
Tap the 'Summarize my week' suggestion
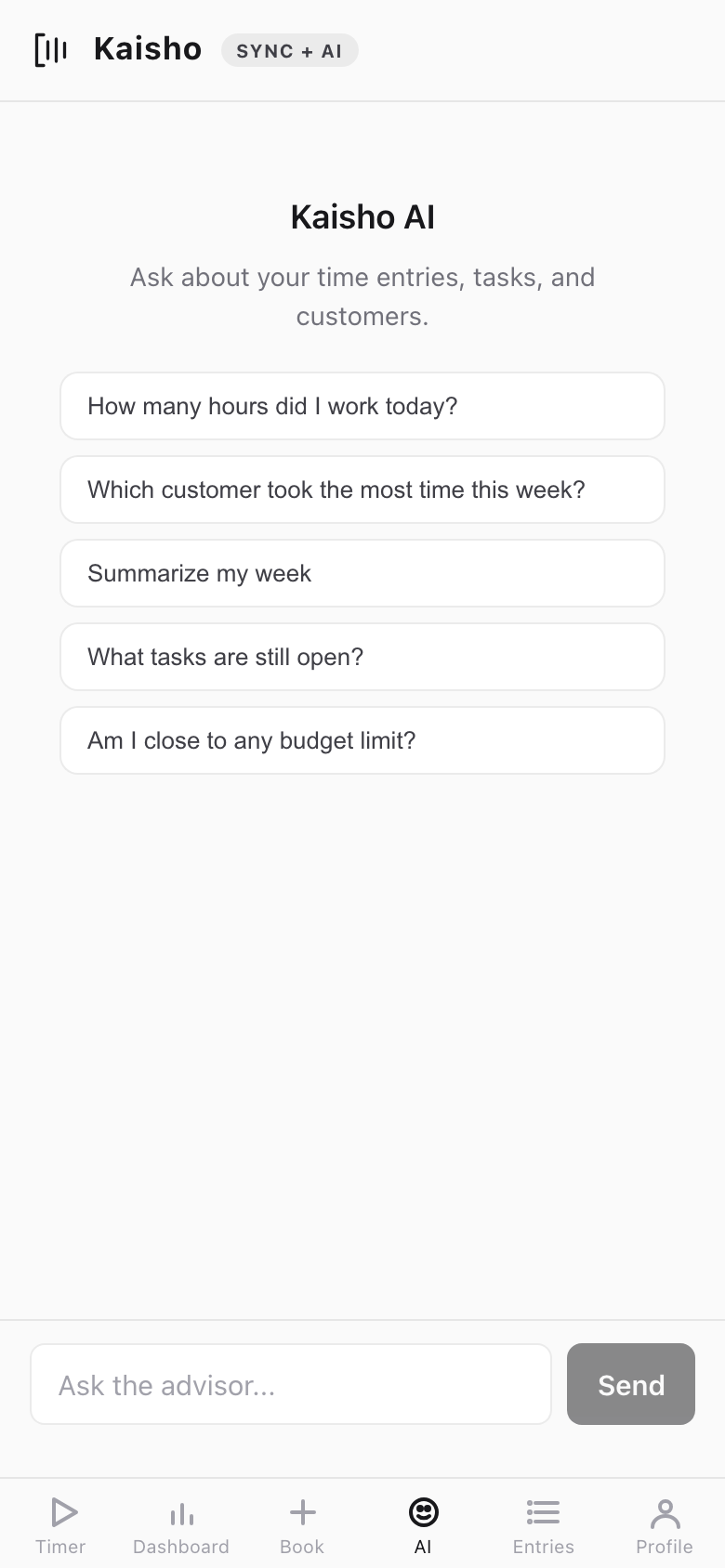pos(362,573)
